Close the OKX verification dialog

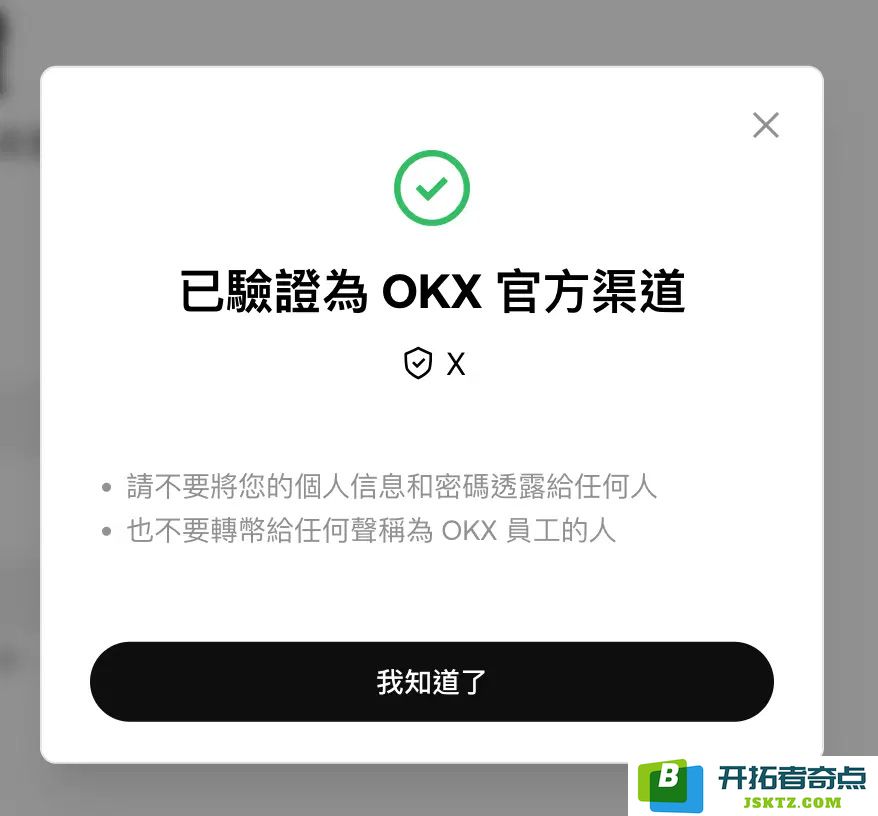765,125
